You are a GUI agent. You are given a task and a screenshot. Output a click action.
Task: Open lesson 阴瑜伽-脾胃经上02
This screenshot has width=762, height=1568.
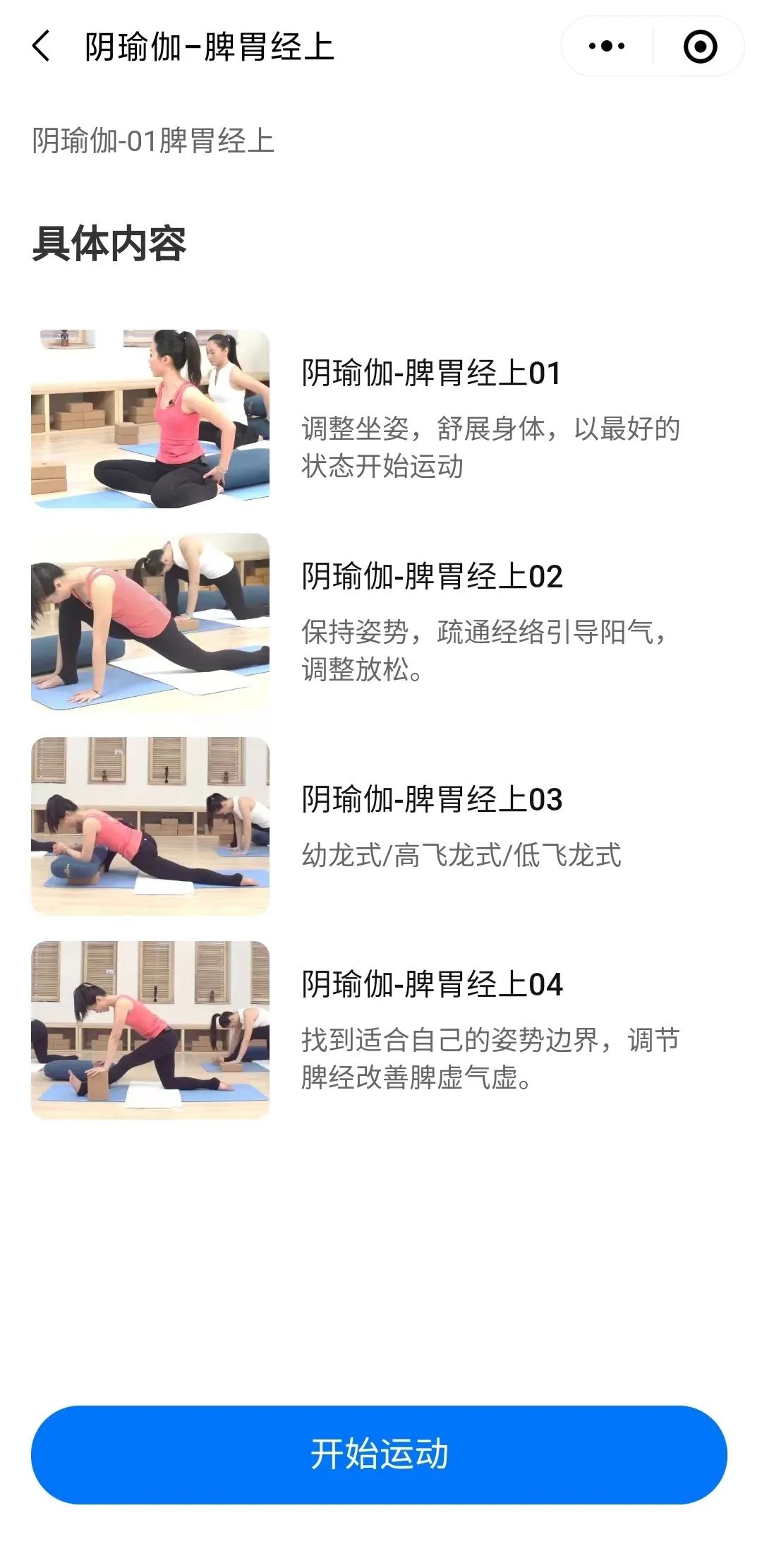pyautogui.click(x=432, y=577)
